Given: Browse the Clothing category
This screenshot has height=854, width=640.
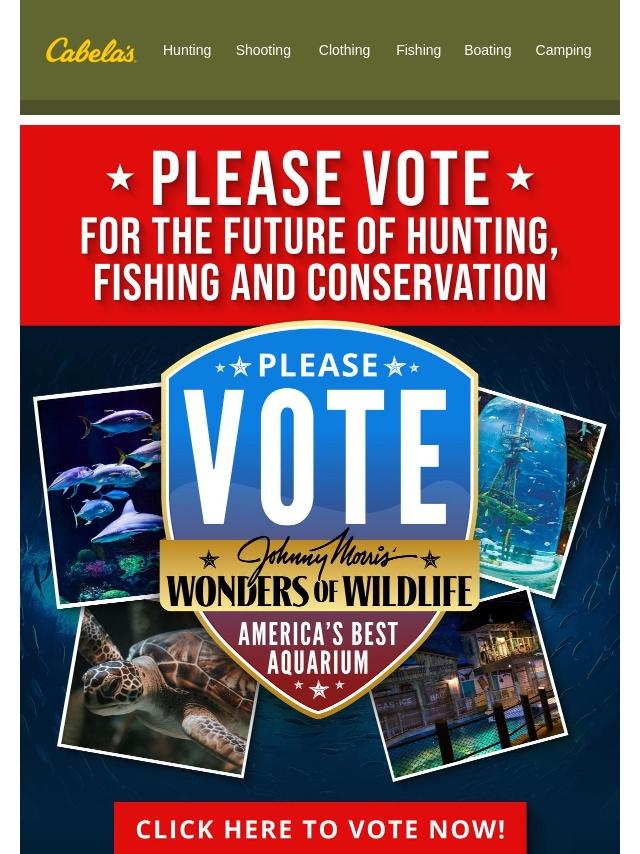Looking at the screenshot, I should click(x=344, y=50).
